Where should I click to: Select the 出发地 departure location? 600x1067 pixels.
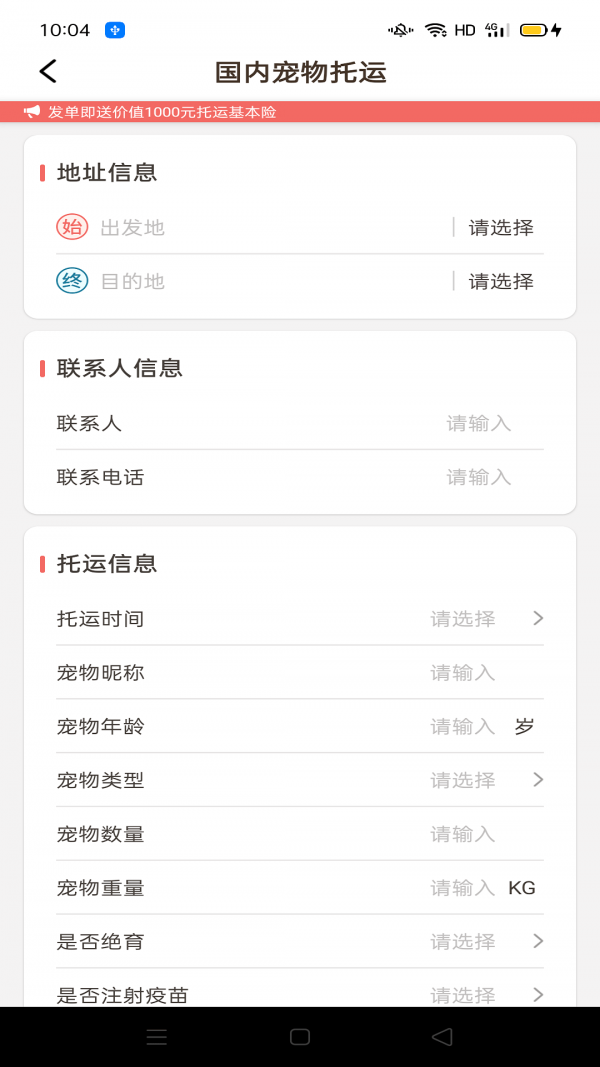pyautogui.click(x=500, y=228)
